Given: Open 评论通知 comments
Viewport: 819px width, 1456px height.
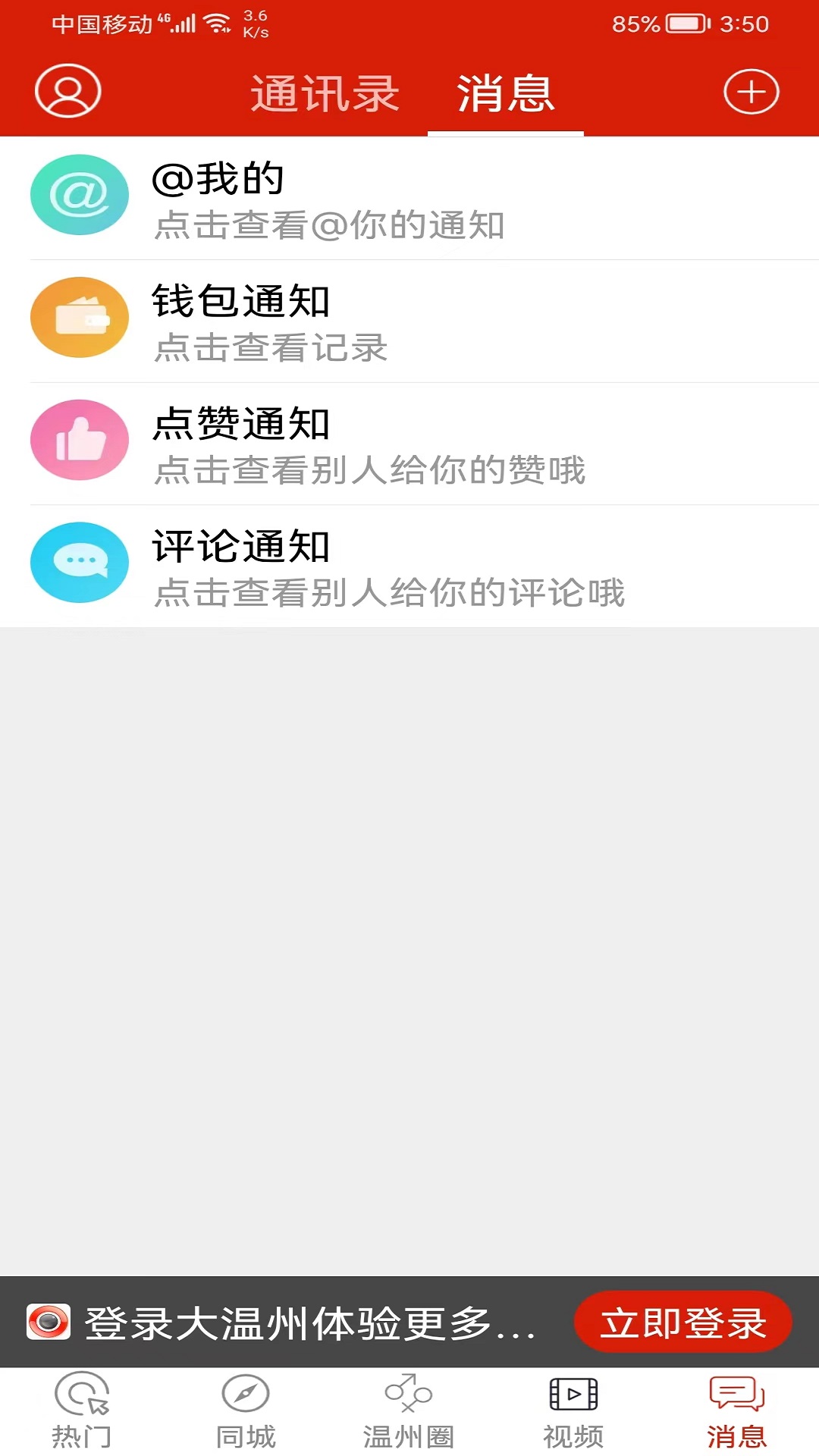Looking at the screenshot, I should [x=409, y=566].
